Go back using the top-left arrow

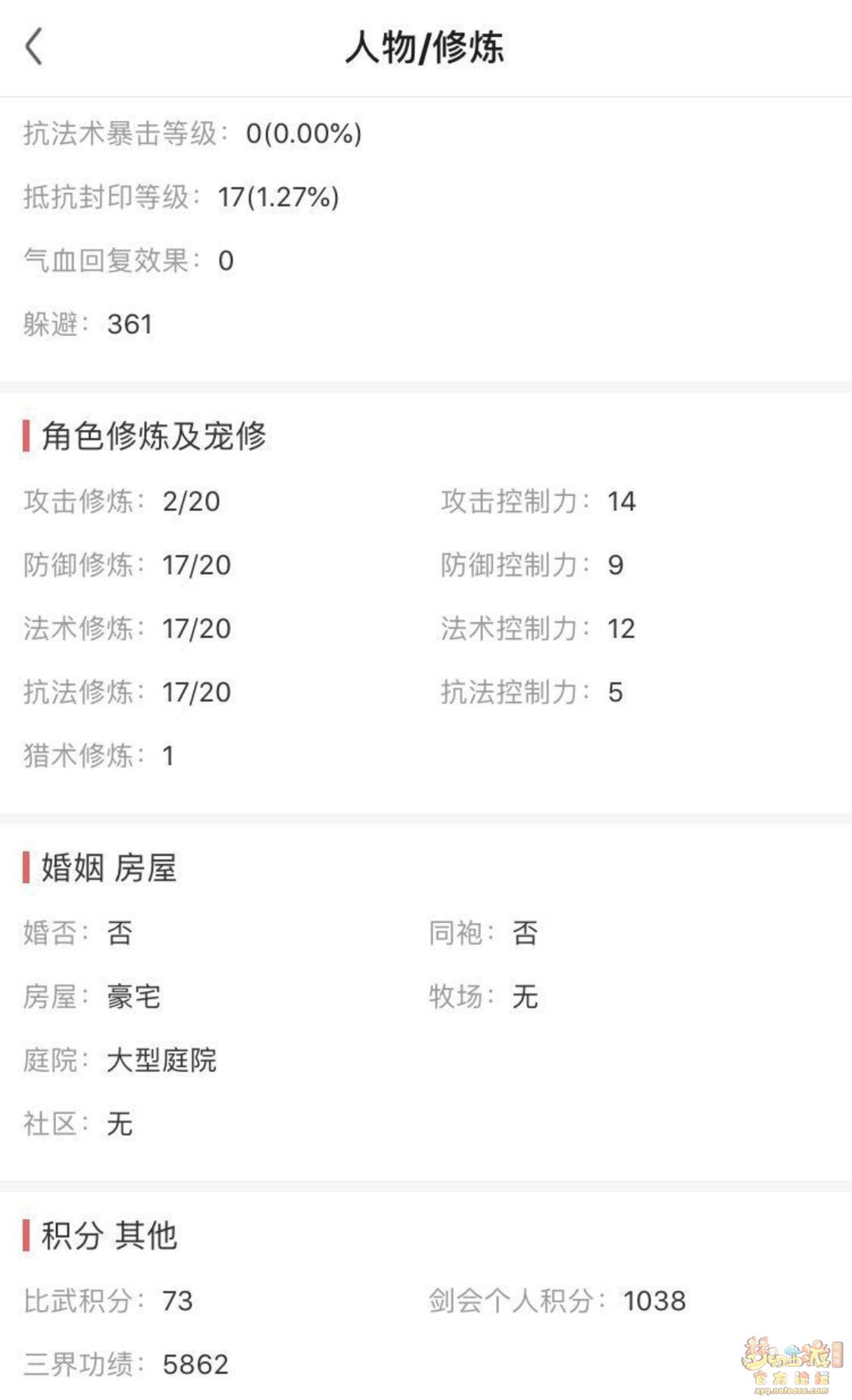tap(34, 47)
